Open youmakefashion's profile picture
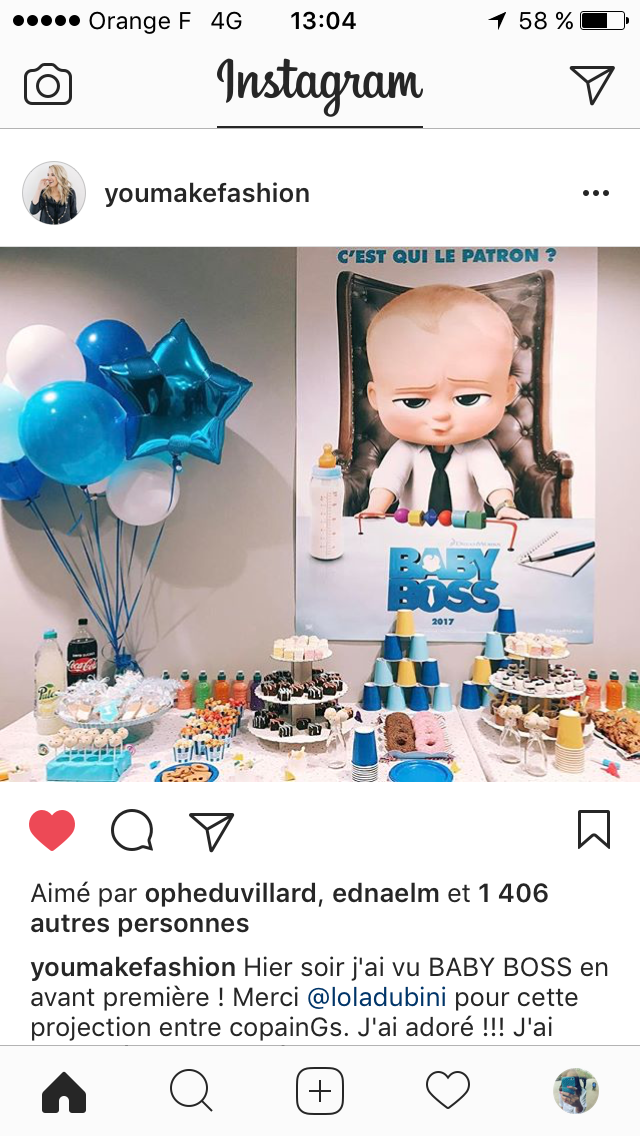The image size is (640, 1136). [x=53, y=193]
